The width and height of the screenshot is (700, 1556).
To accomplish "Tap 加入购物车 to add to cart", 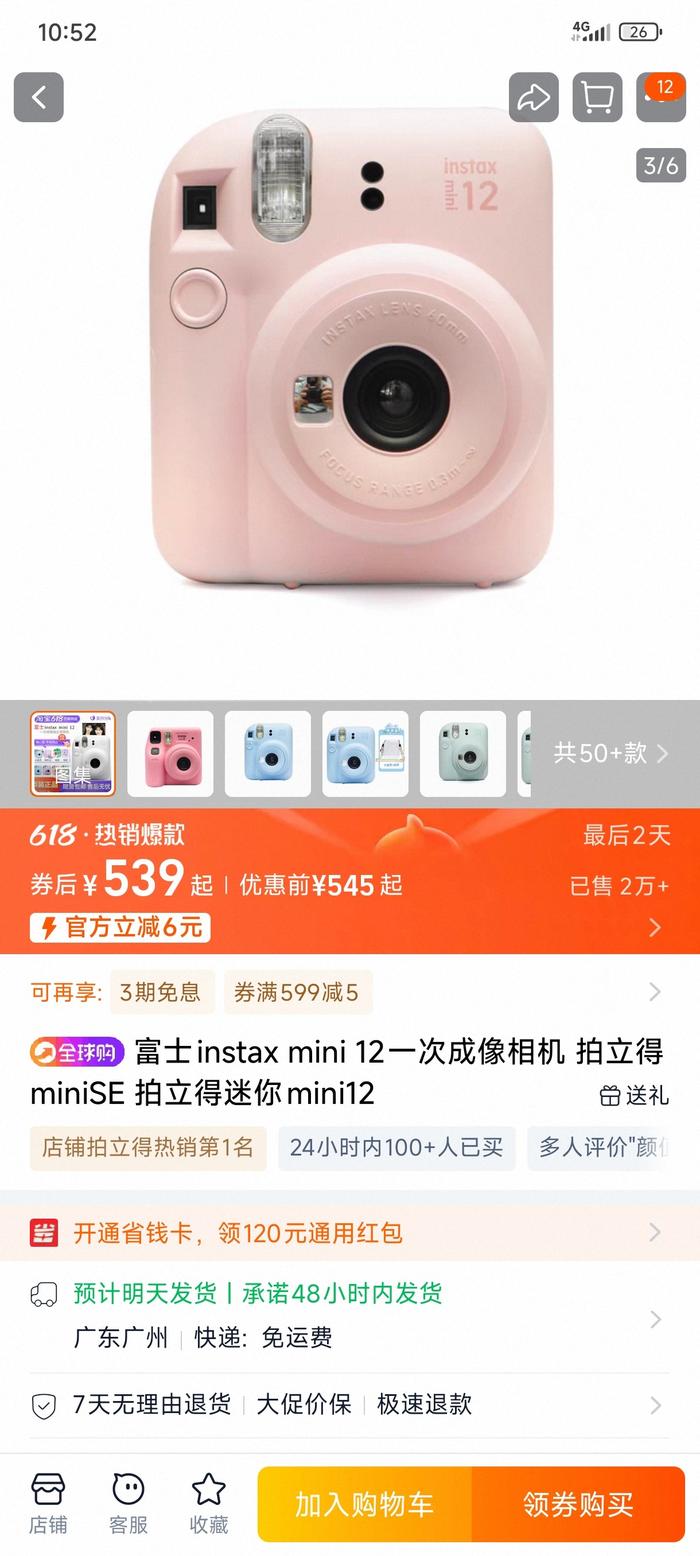I will coord(364,1504).
